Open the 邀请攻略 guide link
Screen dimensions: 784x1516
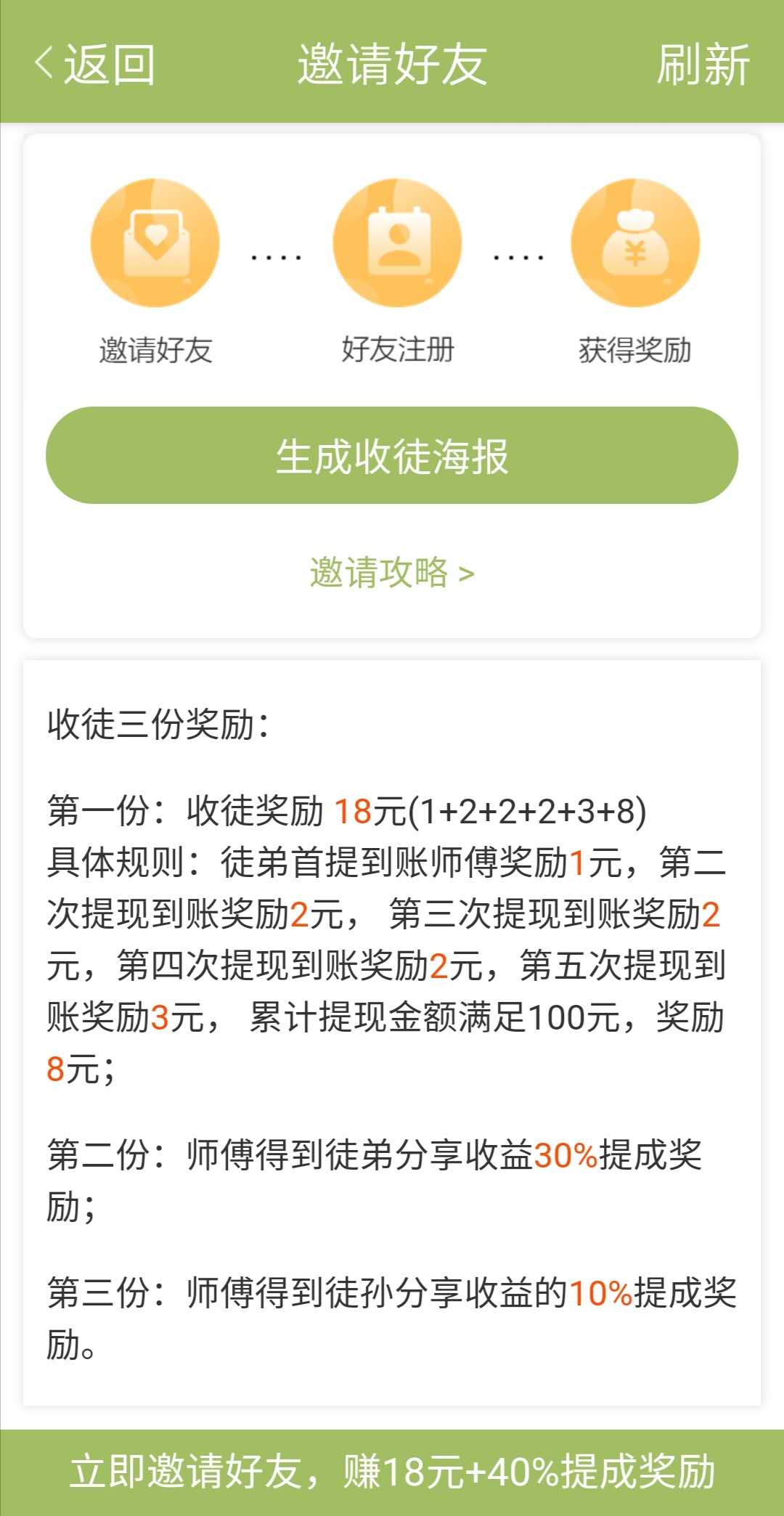(392, 572)
